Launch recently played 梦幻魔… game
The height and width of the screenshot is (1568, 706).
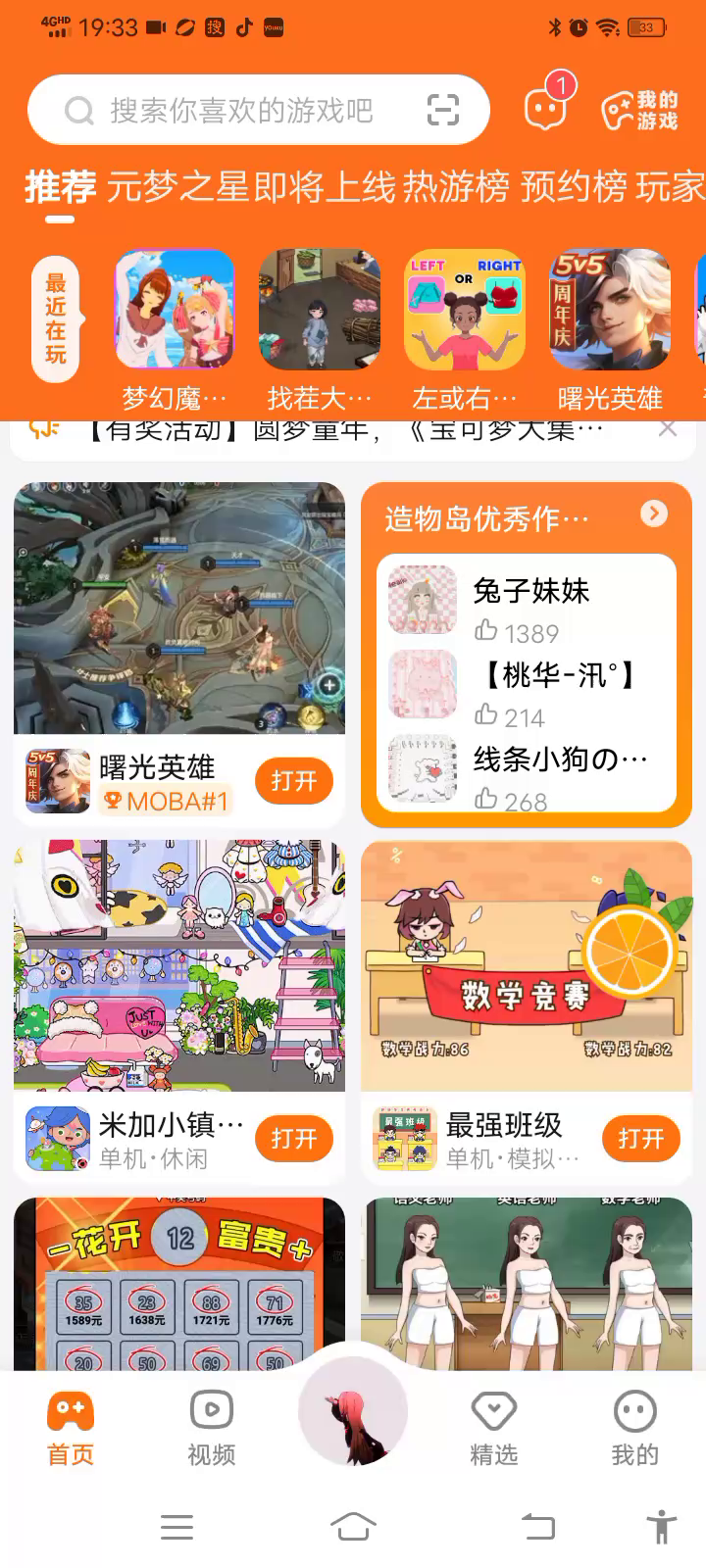(x=175, y=328)
